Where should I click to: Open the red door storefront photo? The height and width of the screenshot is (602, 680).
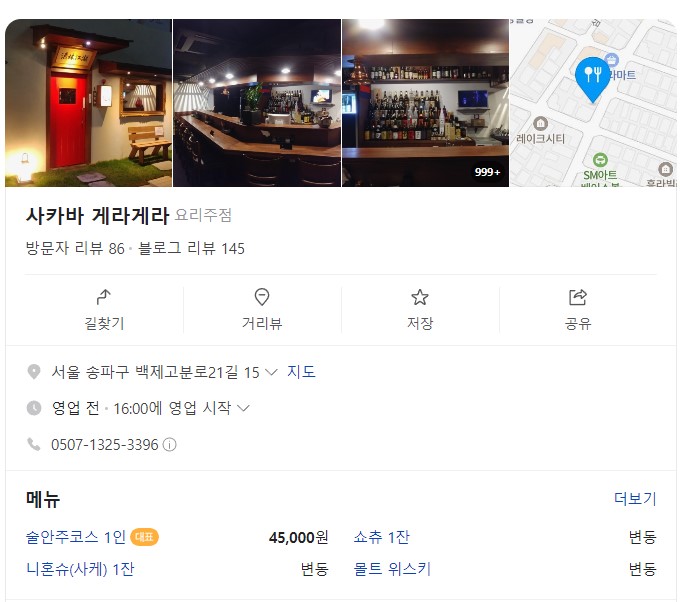88,103
